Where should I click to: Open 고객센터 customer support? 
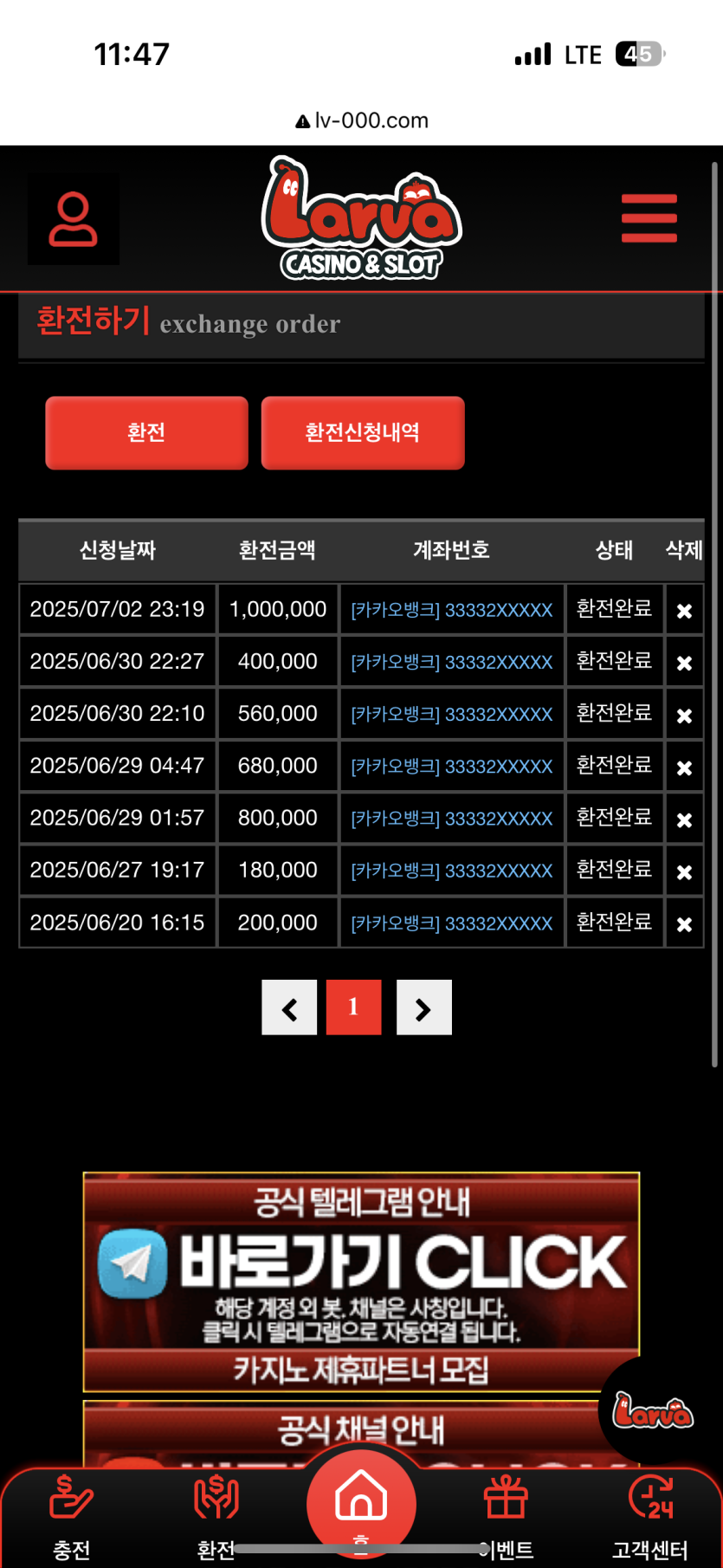pos(650,1516)
